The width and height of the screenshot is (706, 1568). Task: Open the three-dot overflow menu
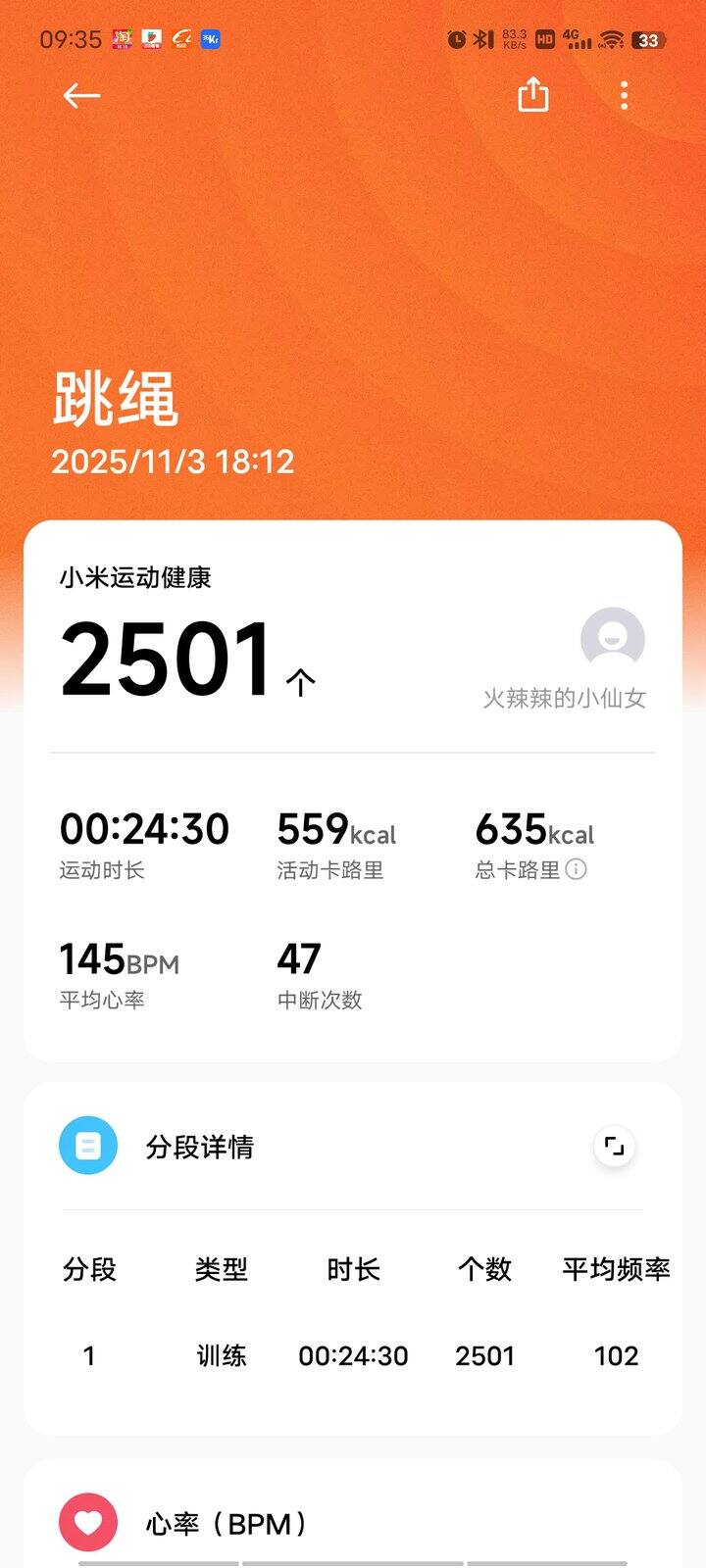[623, 95]
